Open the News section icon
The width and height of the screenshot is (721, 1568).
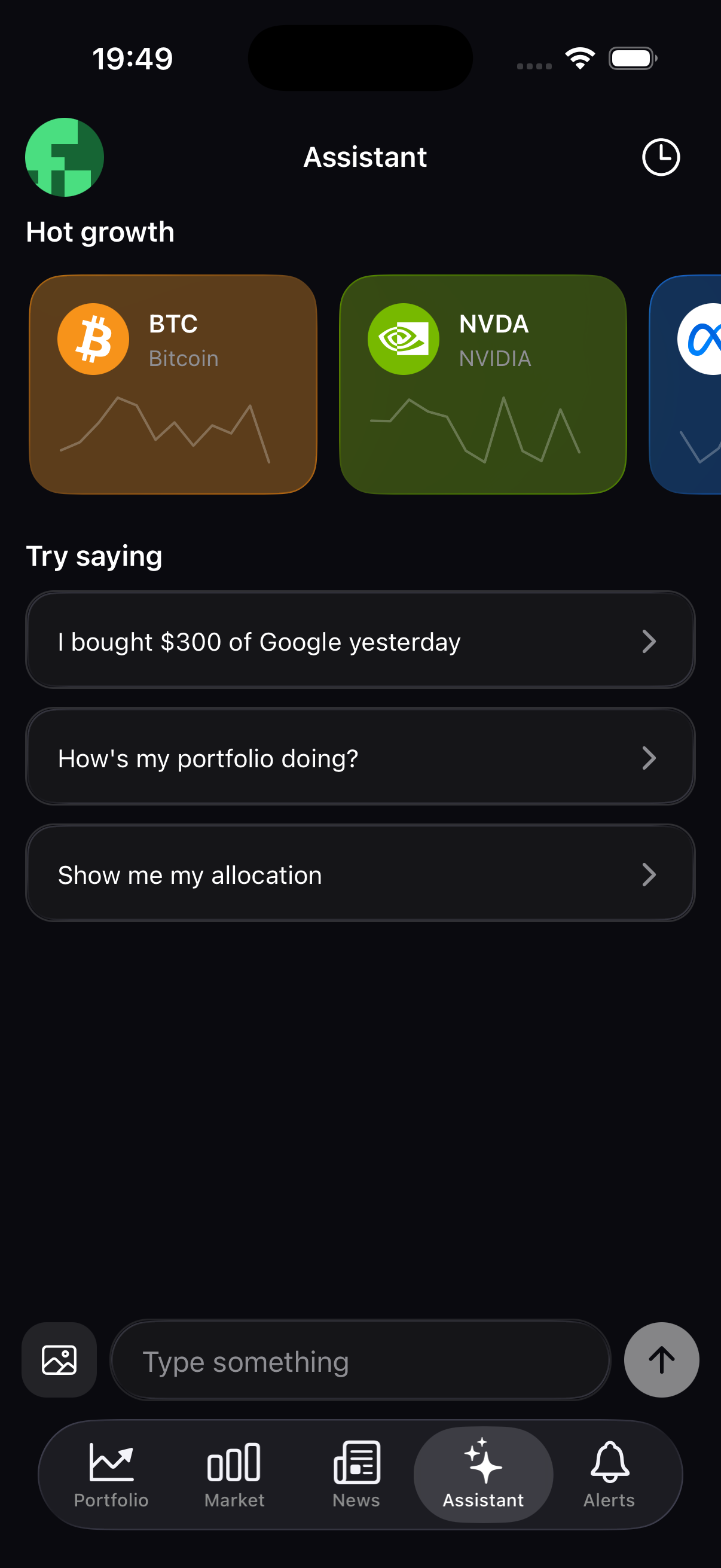(x=356, y=1461)
